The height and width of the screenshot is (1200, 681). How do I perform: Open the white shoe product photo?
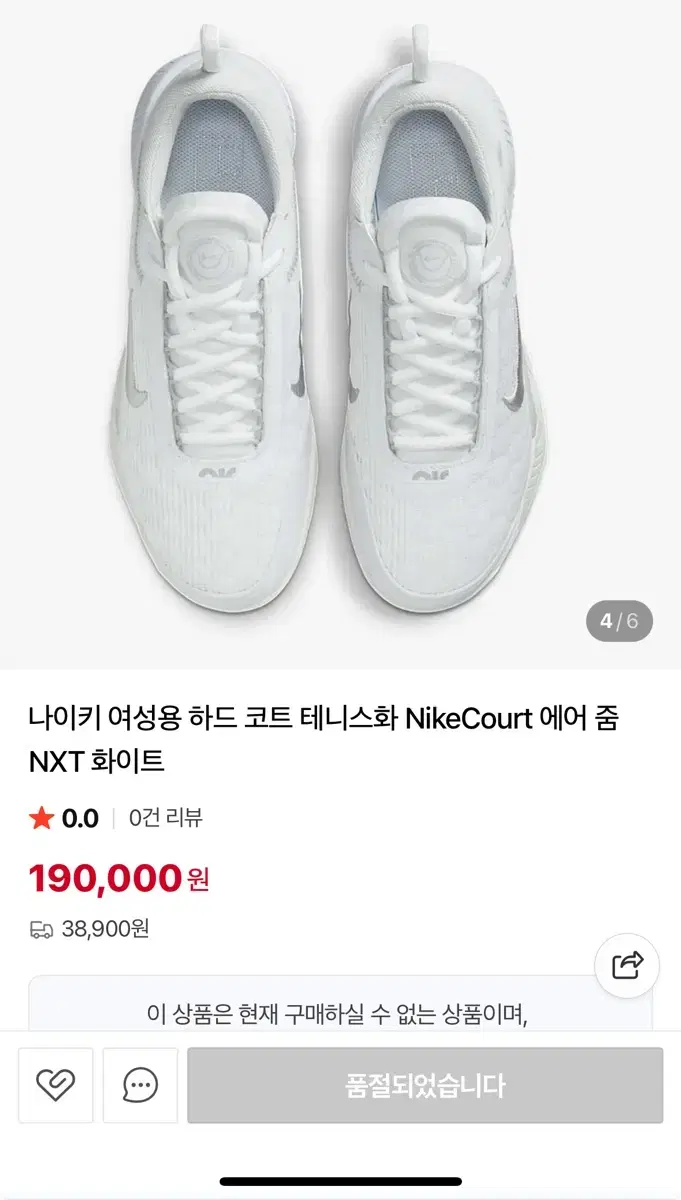pos(340,330)
